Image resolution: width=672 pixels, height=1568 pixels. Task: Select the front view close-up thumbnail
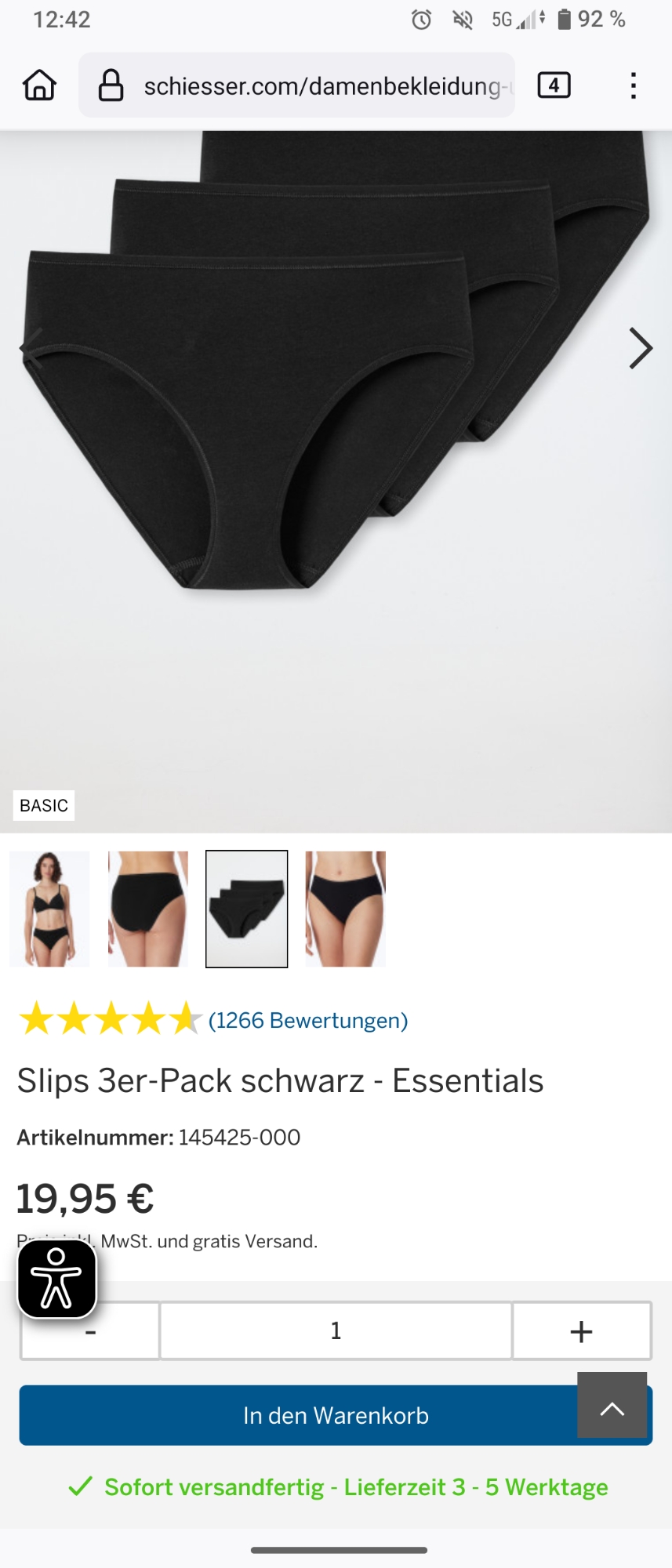pos(346,909)
